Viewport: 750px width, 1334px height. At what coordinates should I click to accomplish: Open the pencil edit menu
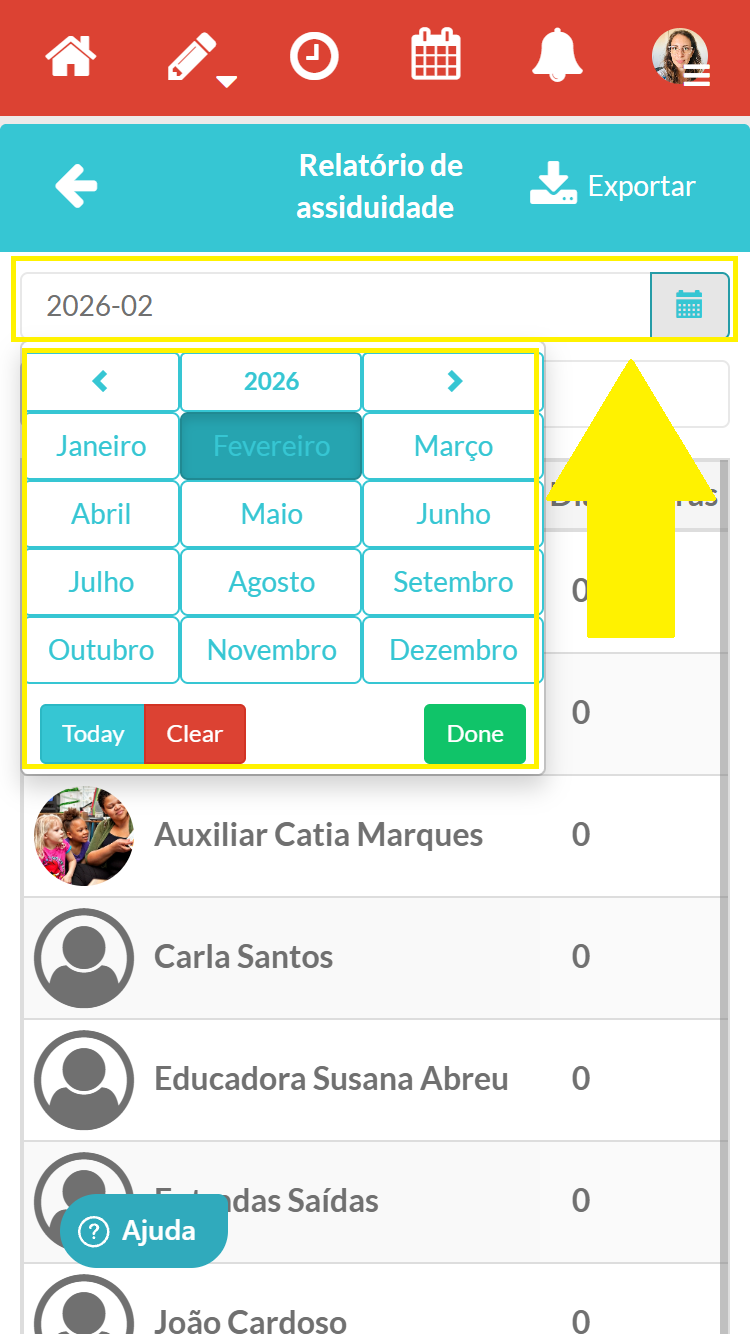click(x=195, y=57)
